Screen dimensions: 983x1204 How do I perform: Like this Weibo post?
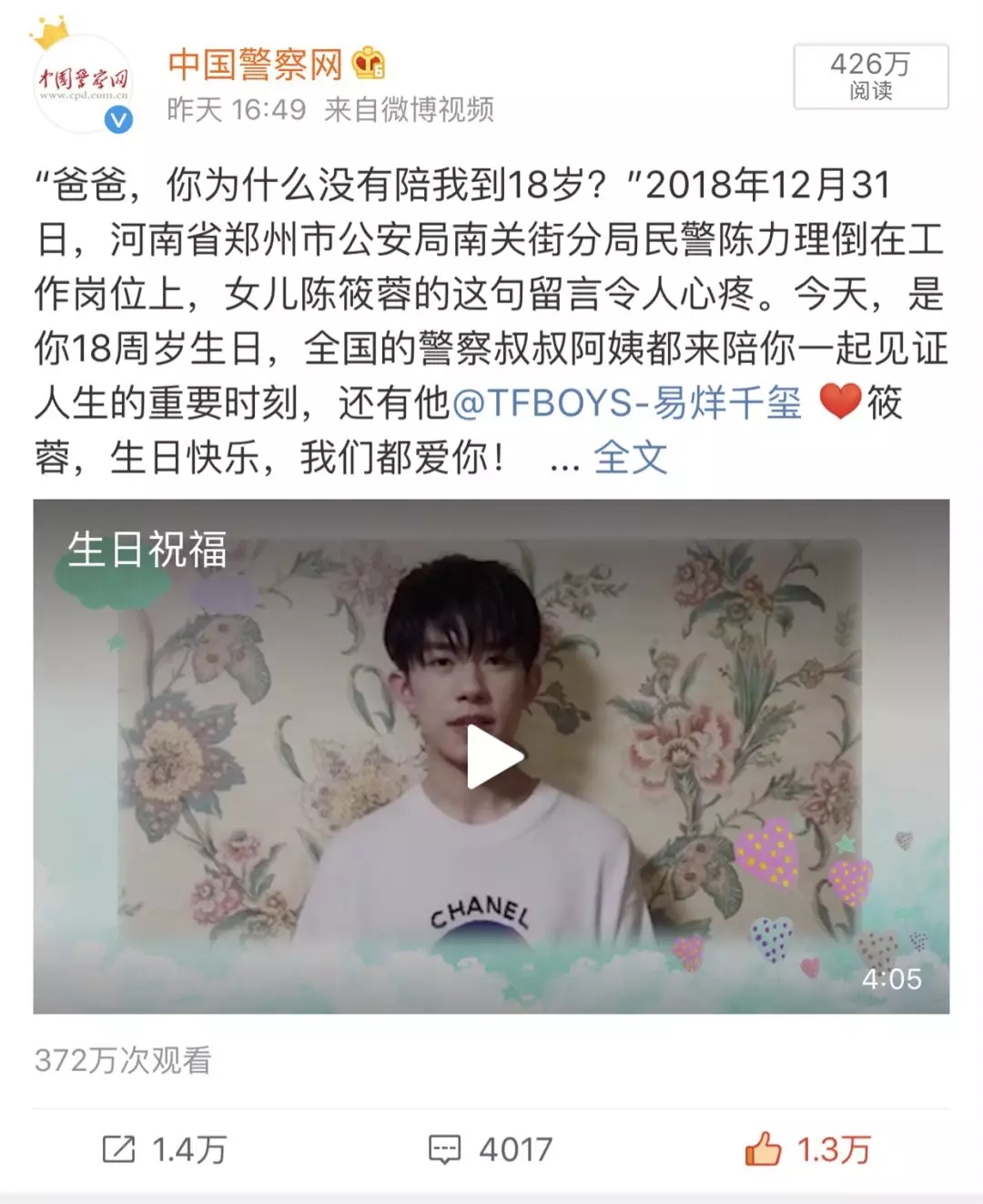tap(808, 1149)
